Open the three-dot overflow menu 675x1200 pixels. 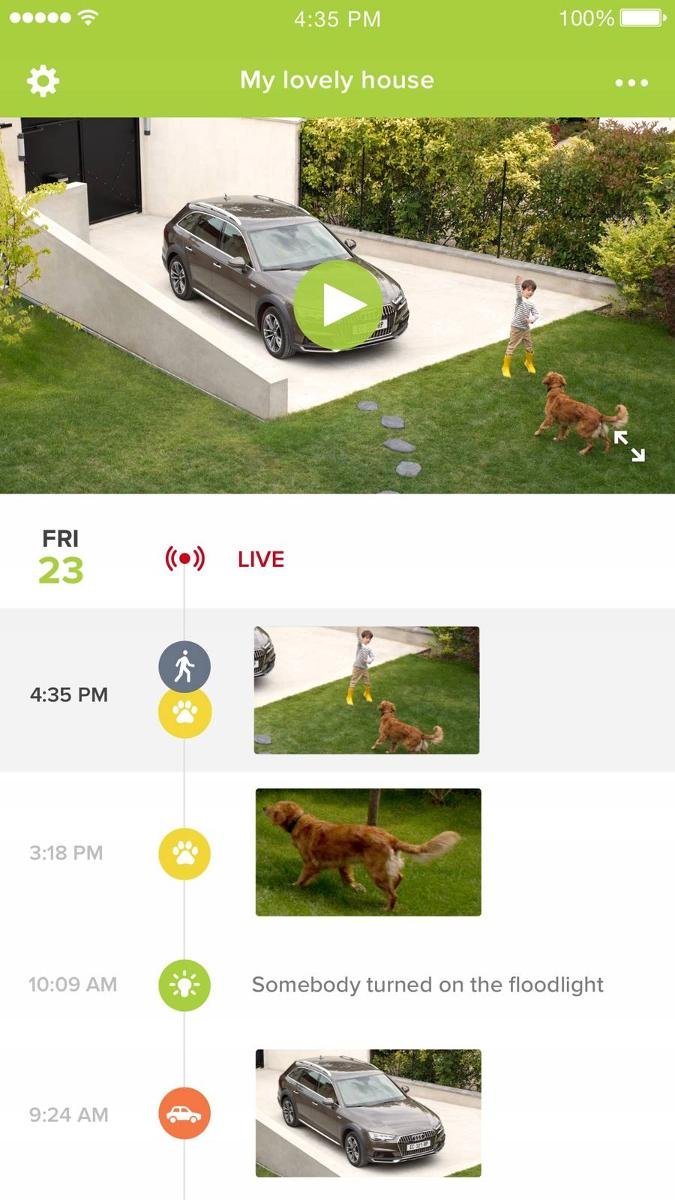pos(632,82)
